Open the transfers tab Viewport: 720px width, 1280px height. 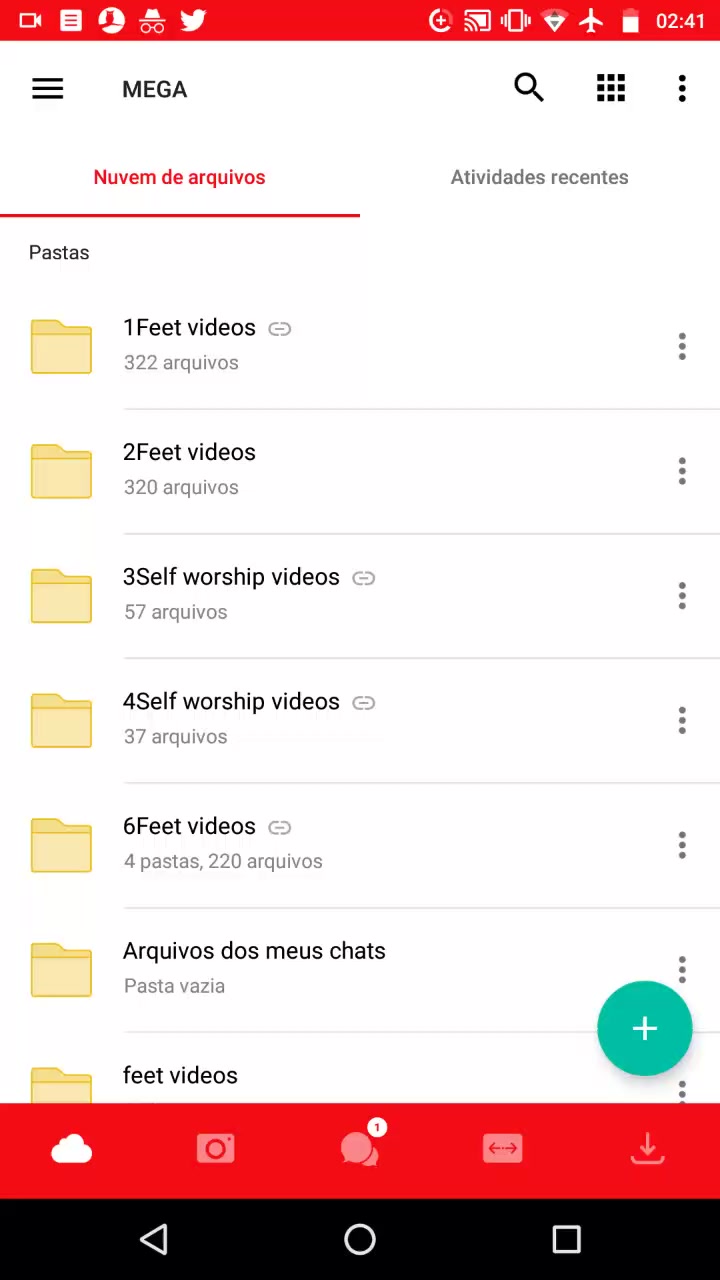502,1149
